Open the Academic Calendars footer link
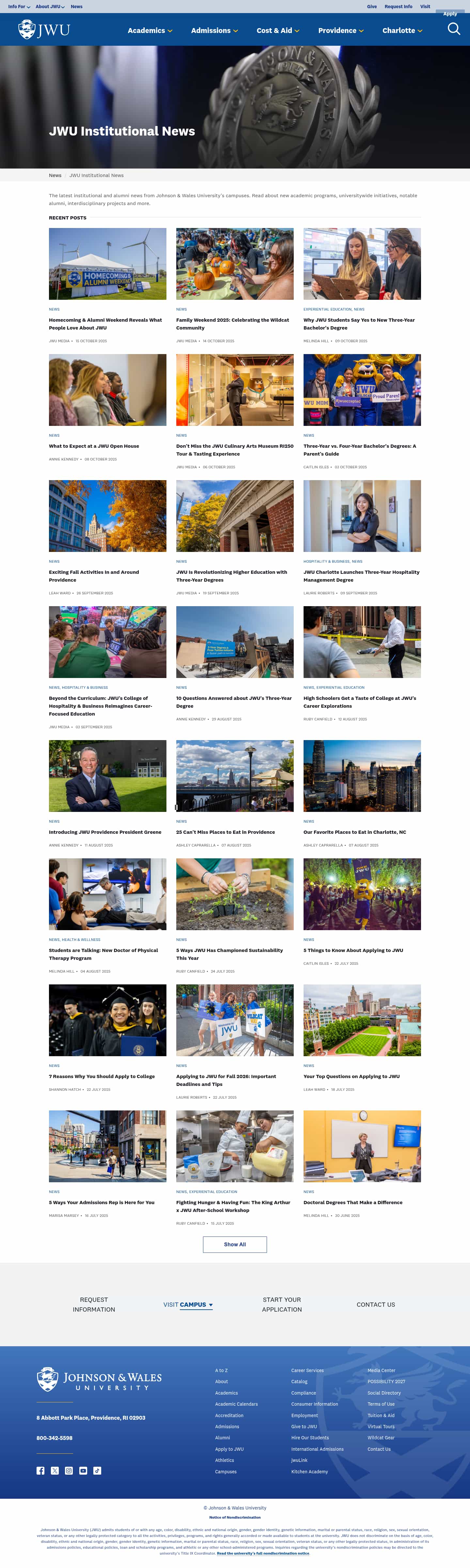Viewport: 470px width, 1568px height. tap(236, 1404)
